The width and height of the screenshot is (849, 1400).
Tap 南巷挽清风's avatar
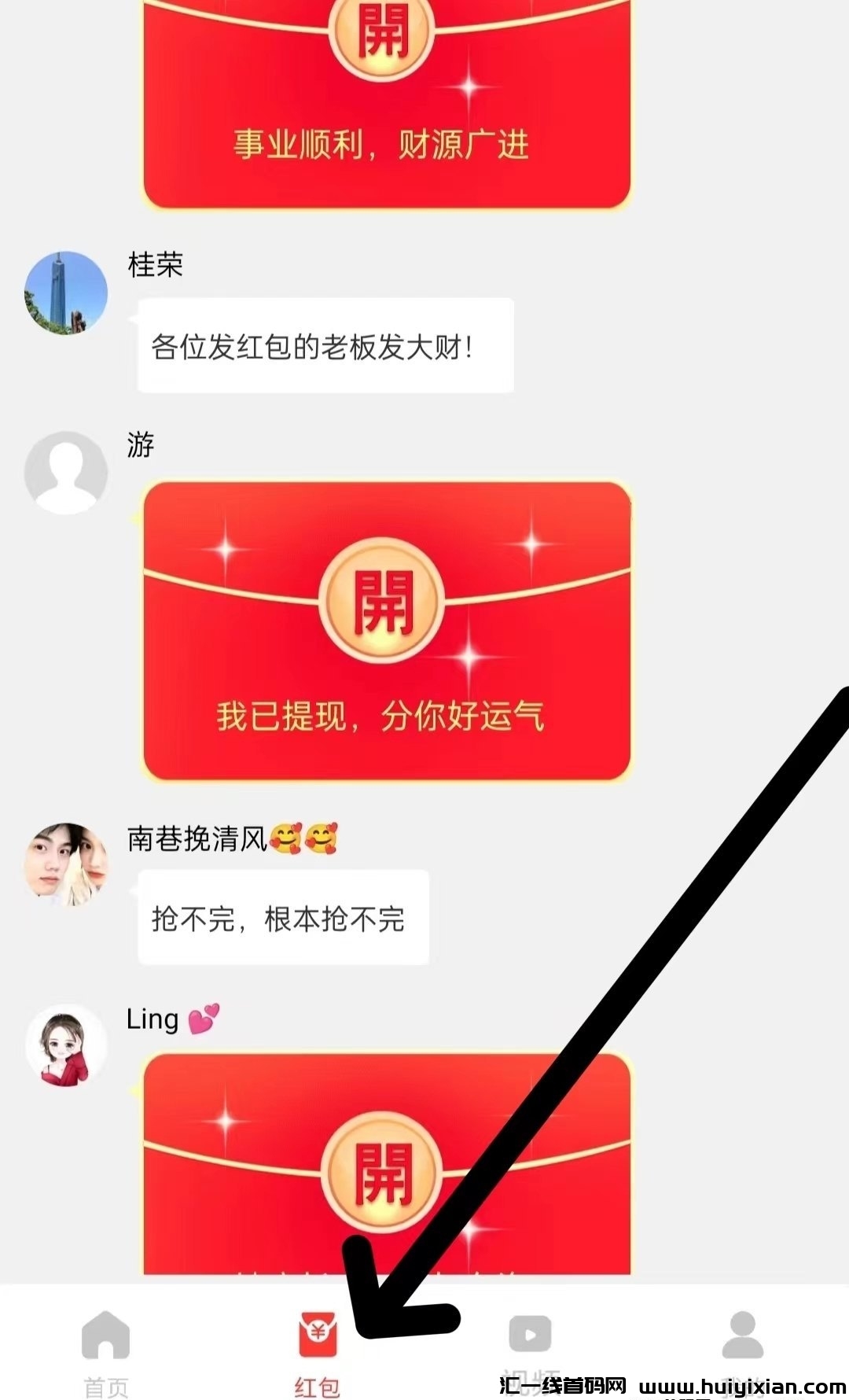(x=66, y=864)
